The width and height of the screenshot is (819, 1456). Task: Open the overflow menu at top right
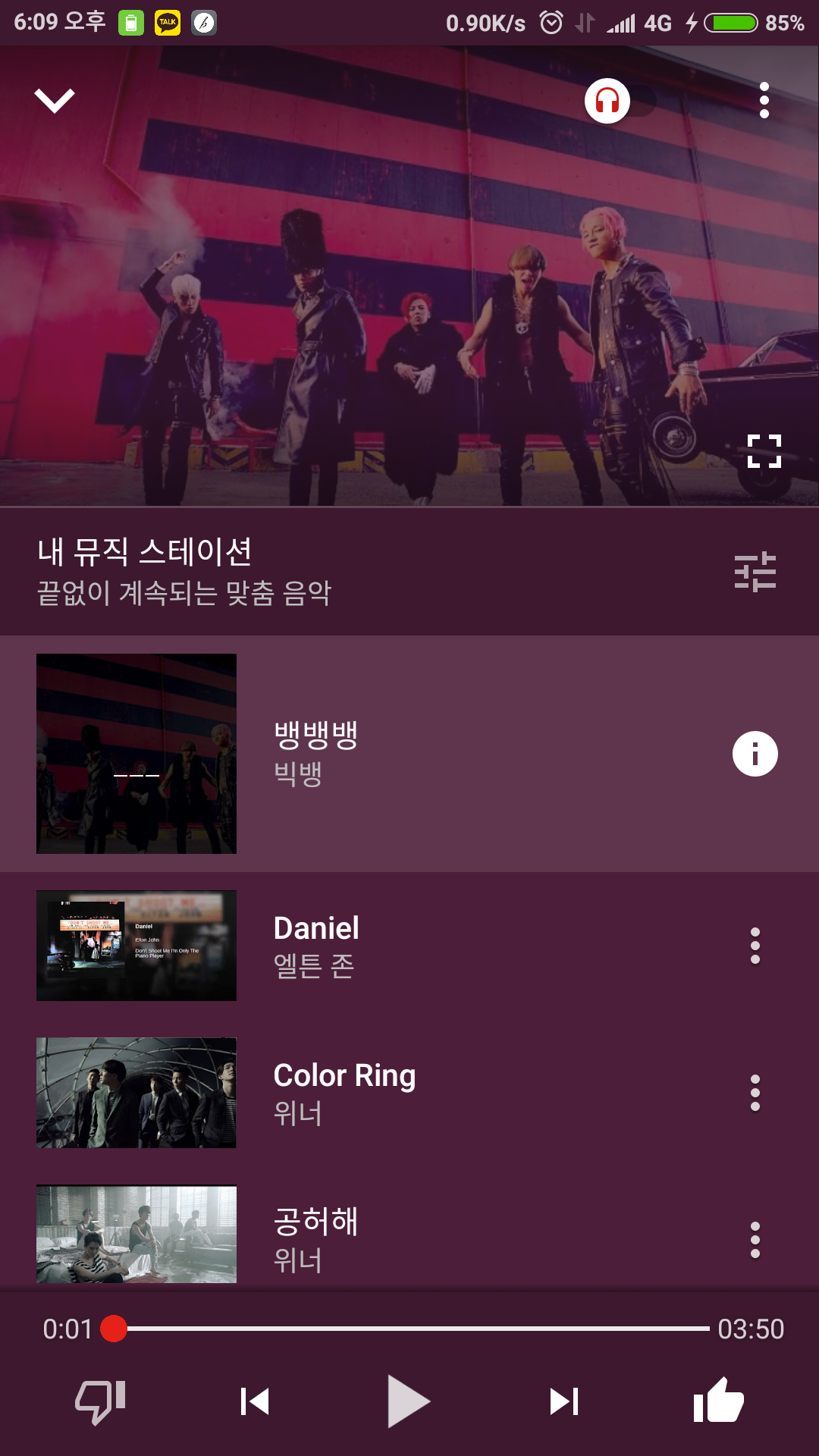pos(764,99)
